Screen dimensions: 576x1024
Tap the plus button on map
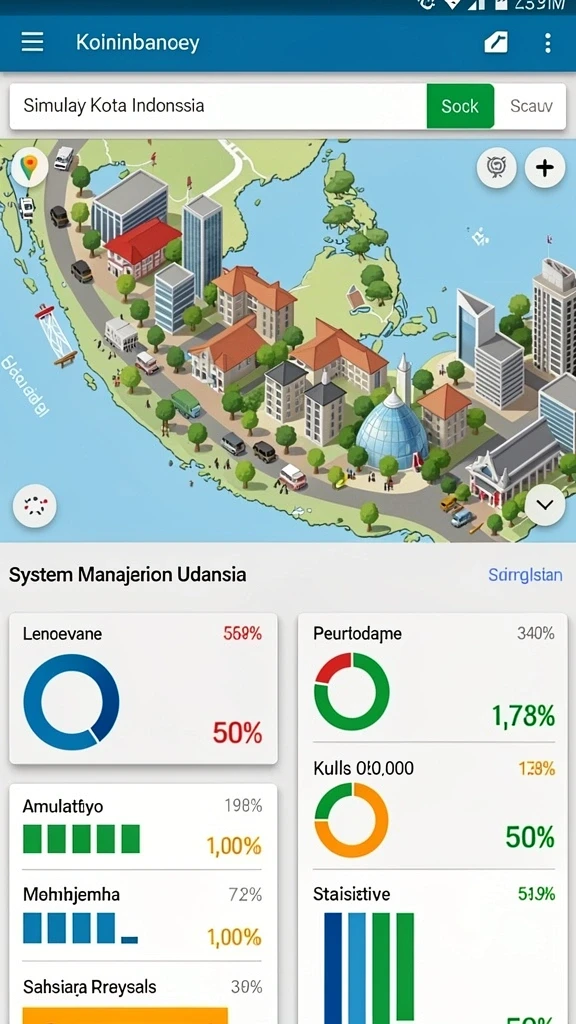(545, 167)
